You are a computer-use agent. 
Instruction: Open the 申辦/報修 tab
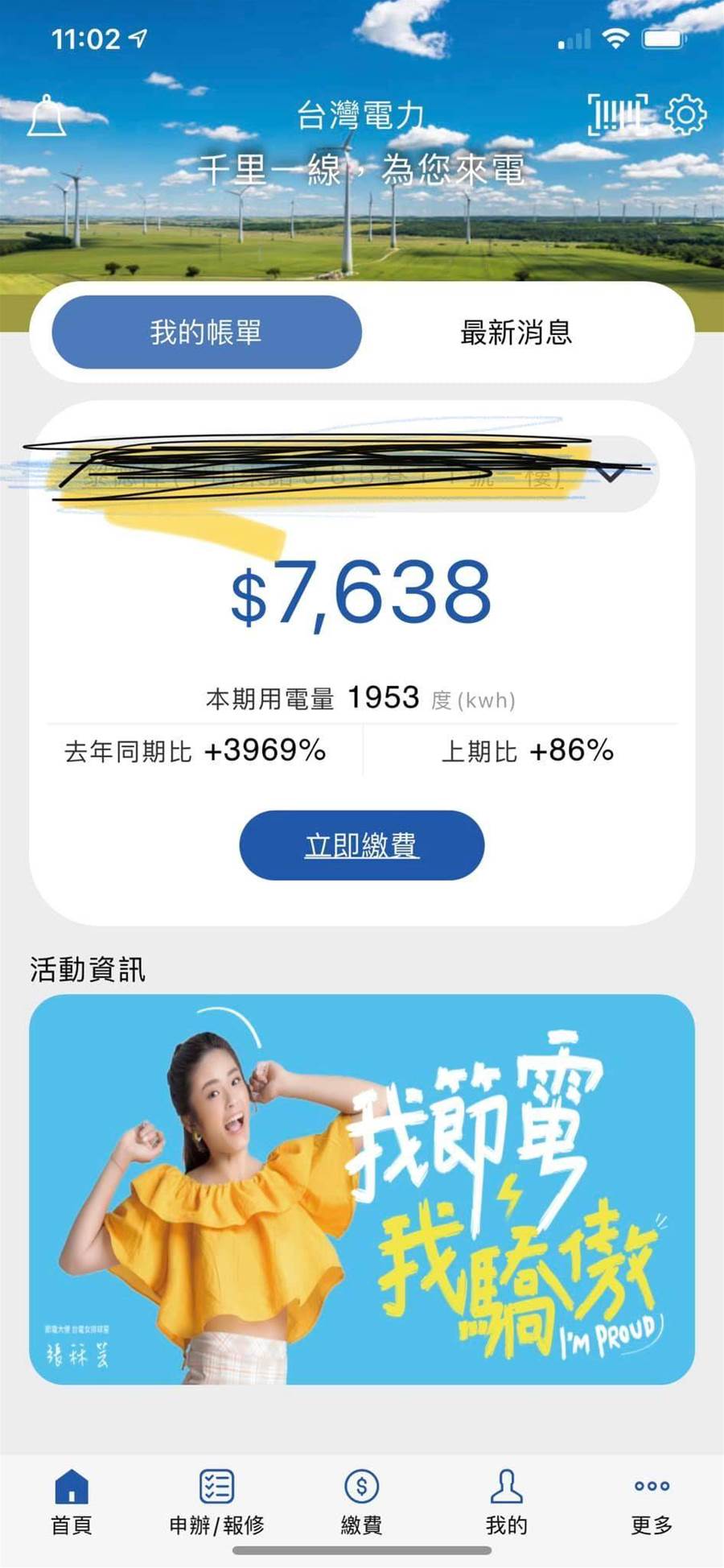(x=216, y=1503)
